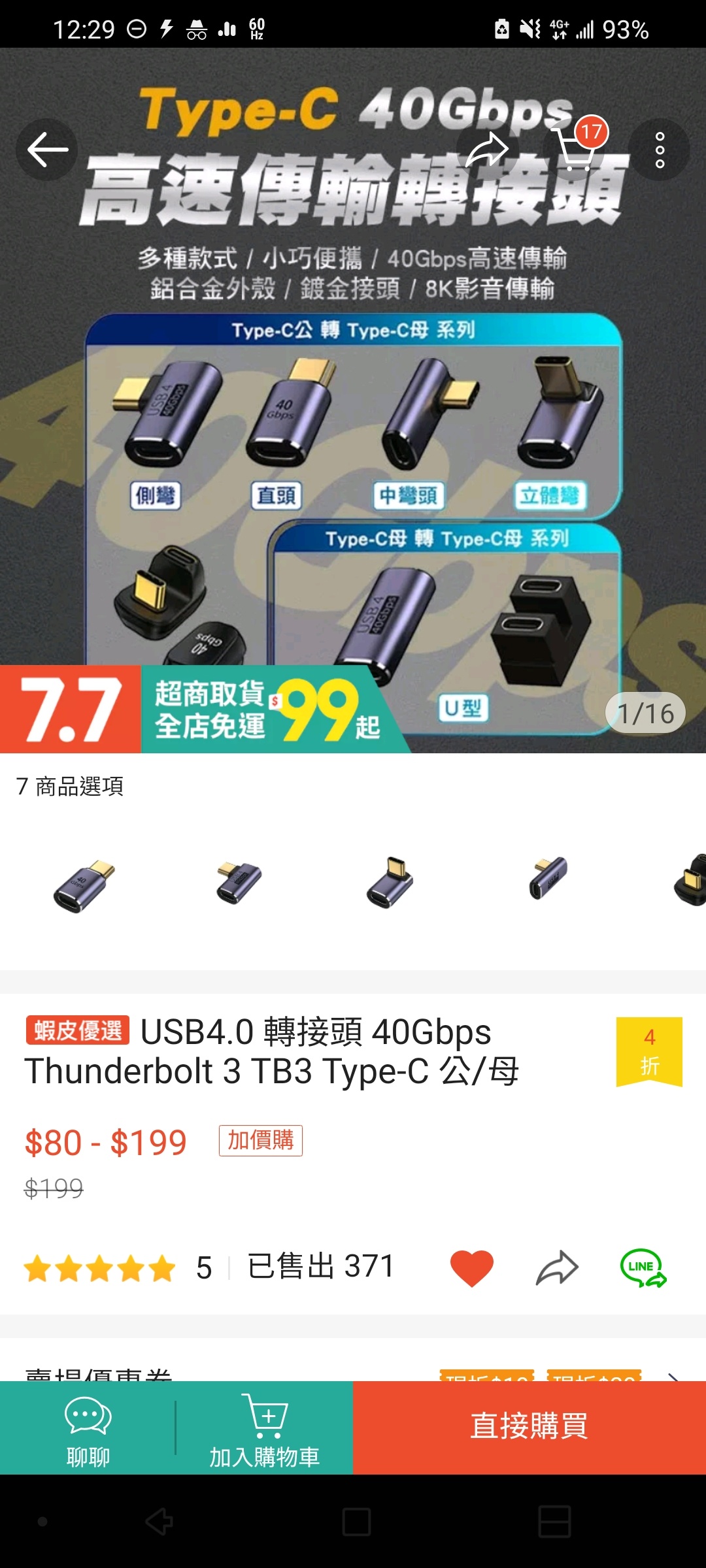Share the product via the grey arrow beside the heart
This screenshot has width=706, height=1568.
557,1268
